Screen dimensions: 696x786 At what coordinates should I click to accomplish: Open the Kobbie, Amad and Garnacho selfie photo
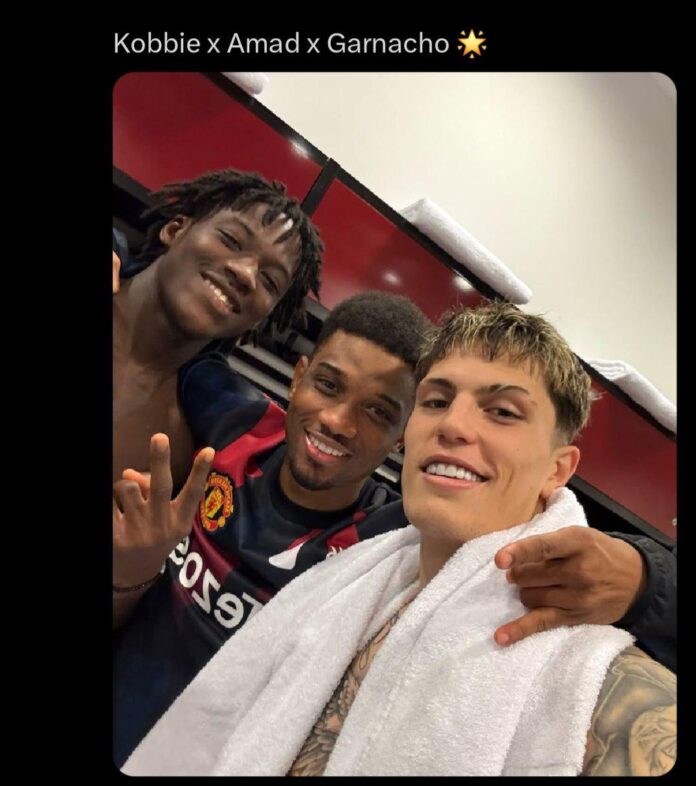point(394,424)
